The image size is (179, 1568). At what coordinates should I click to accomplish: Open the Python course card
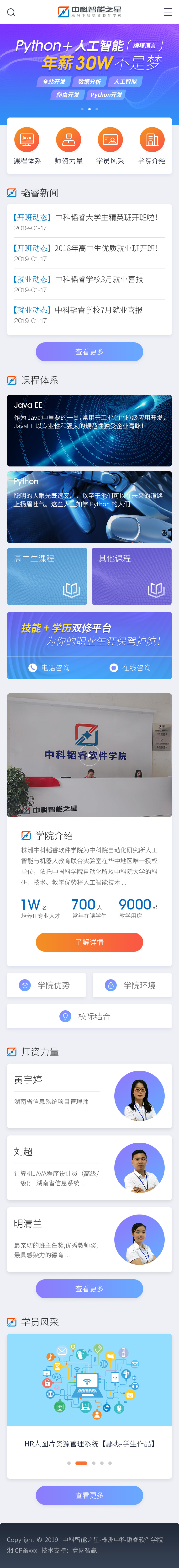pos(89,506)
